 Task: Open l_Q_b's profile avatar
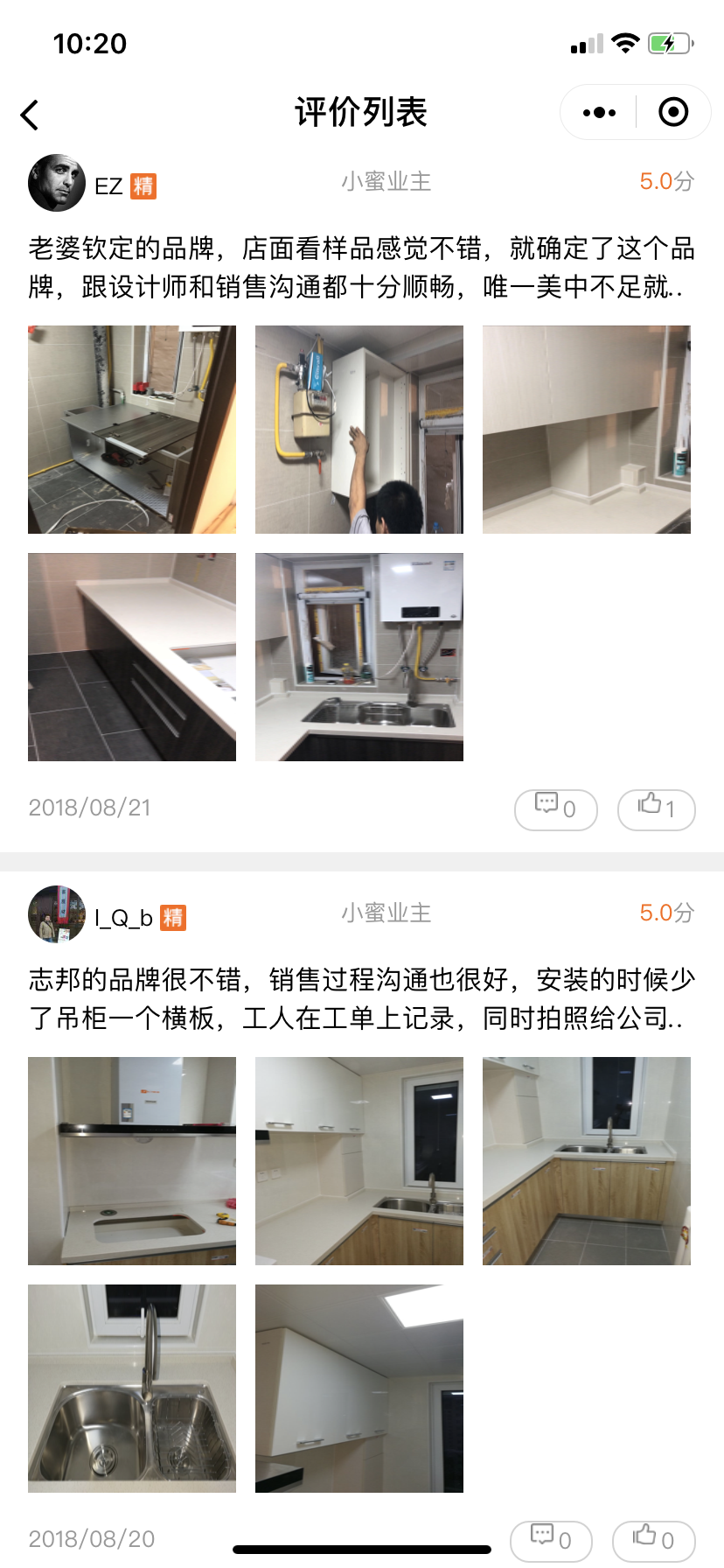coord(57,914)
